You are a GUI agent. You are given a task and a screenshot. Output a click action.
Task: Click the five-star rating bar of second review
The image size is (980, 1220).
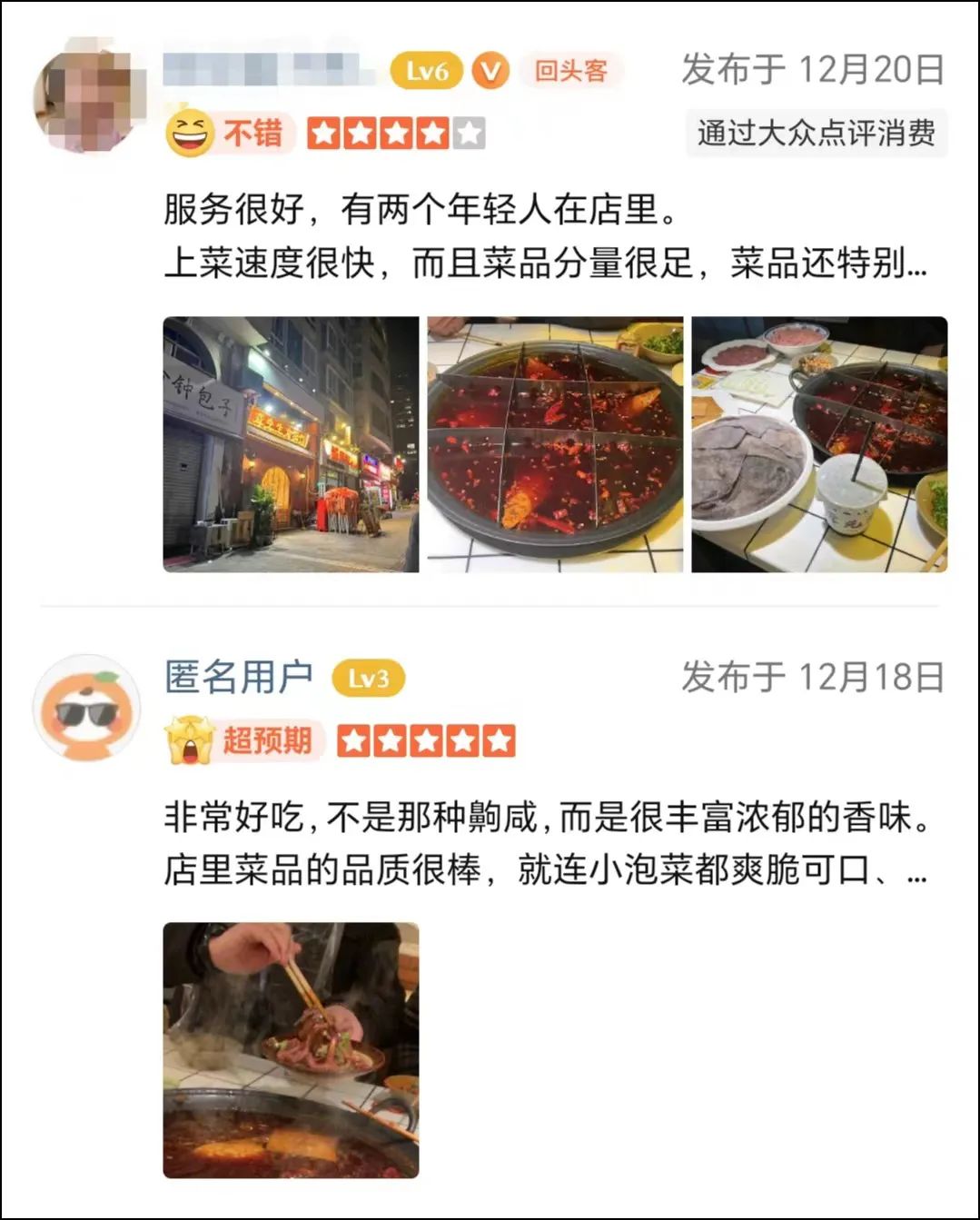[427, 740]
